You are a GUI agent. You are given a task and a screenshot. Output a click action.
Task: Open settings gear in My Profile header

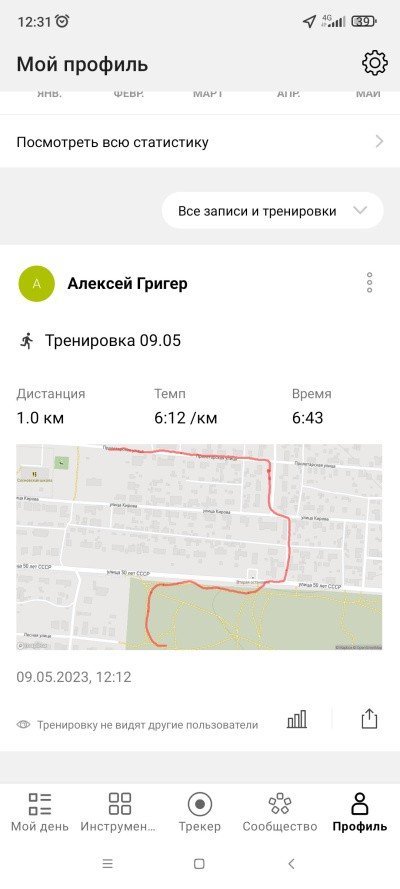tap(375, 63)
